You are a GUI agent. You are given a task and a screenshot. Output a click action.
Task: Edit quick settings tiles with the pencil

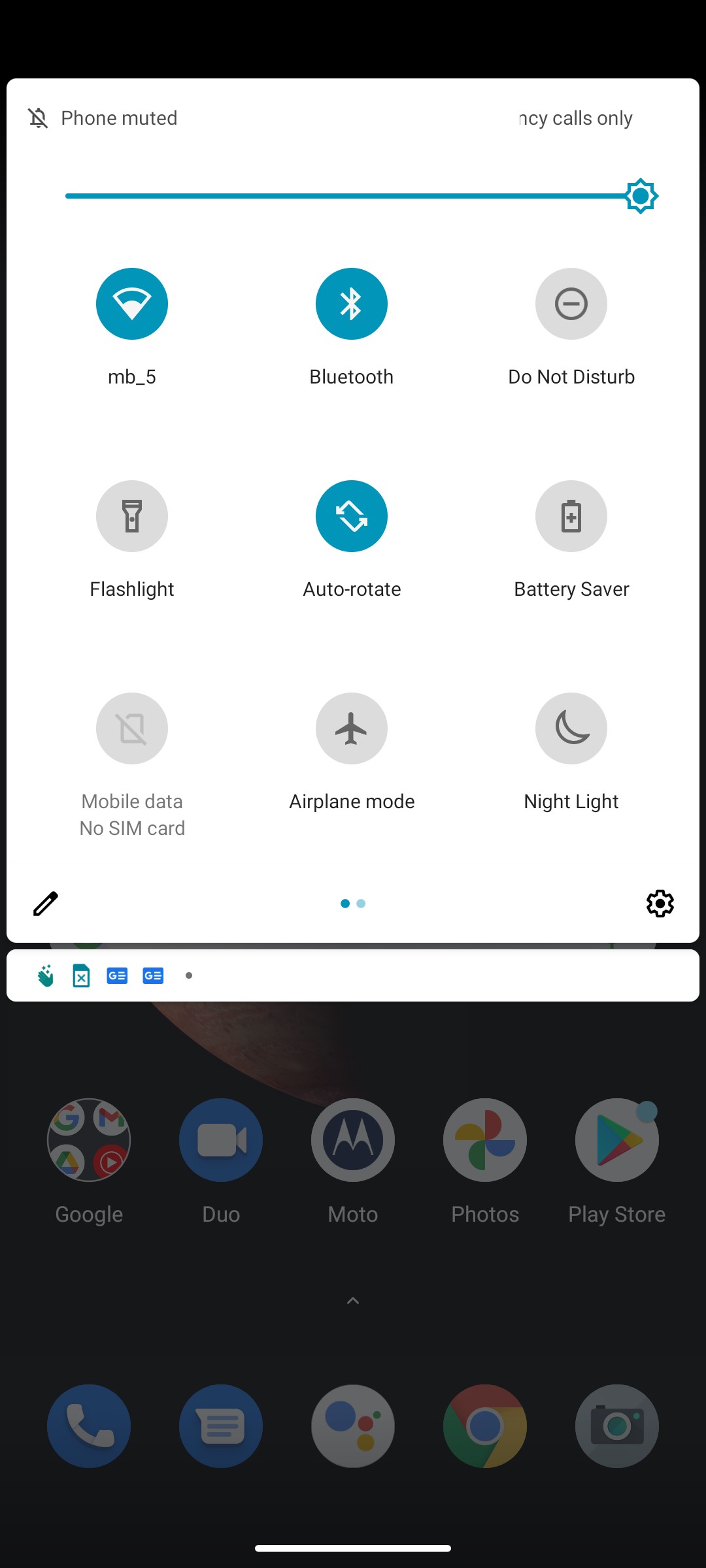pos(46,904)
